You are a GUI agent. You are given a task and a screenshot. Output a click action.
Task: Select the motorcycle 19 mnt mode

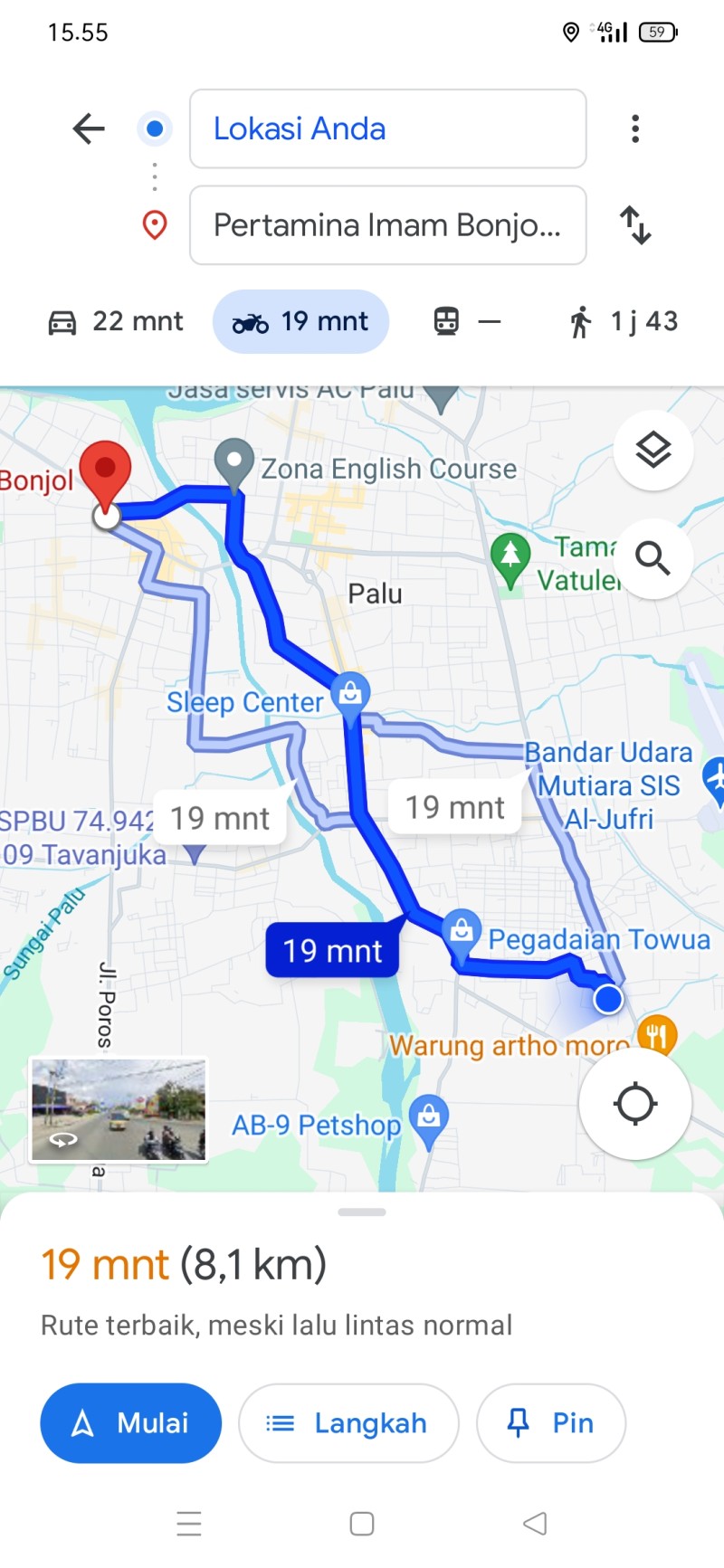pyautogui.click(x=300, y=321)
